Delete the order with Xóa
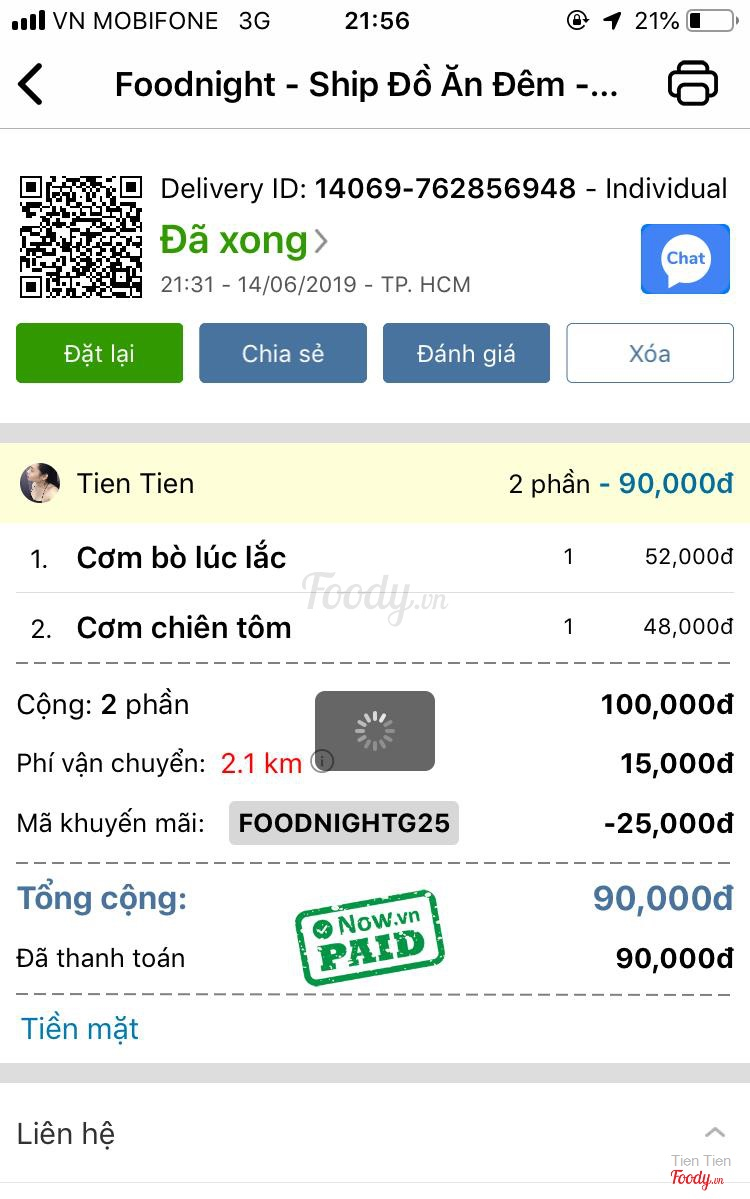750x1199 pixels. 650,353
